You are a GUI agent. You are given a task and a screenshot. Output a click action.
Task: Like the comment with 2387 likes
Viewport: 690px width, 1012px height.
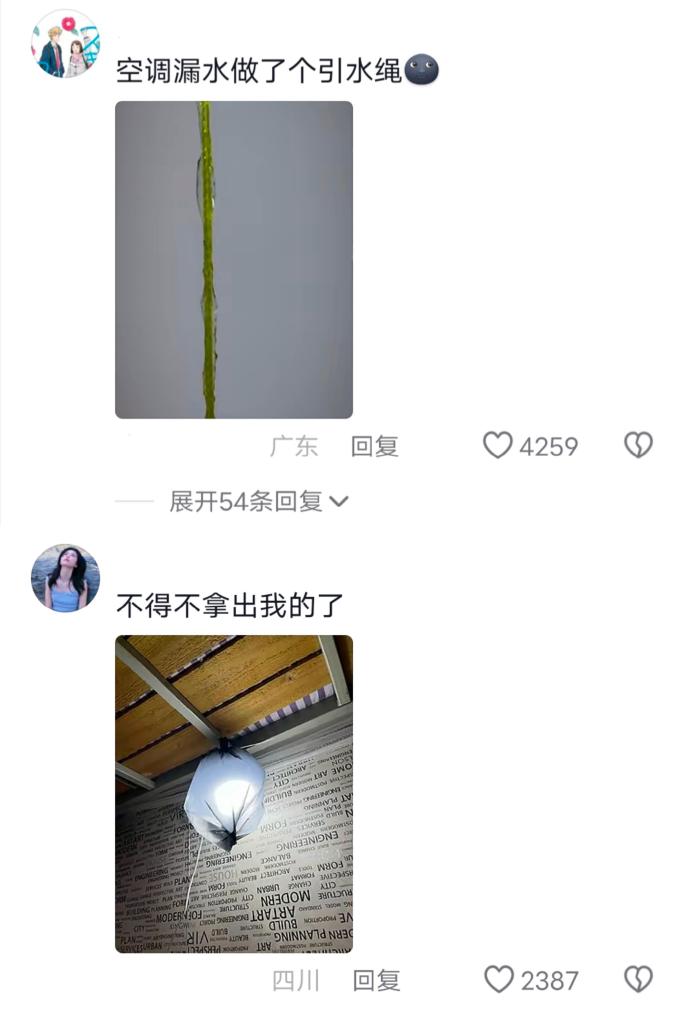pos(498,980)
